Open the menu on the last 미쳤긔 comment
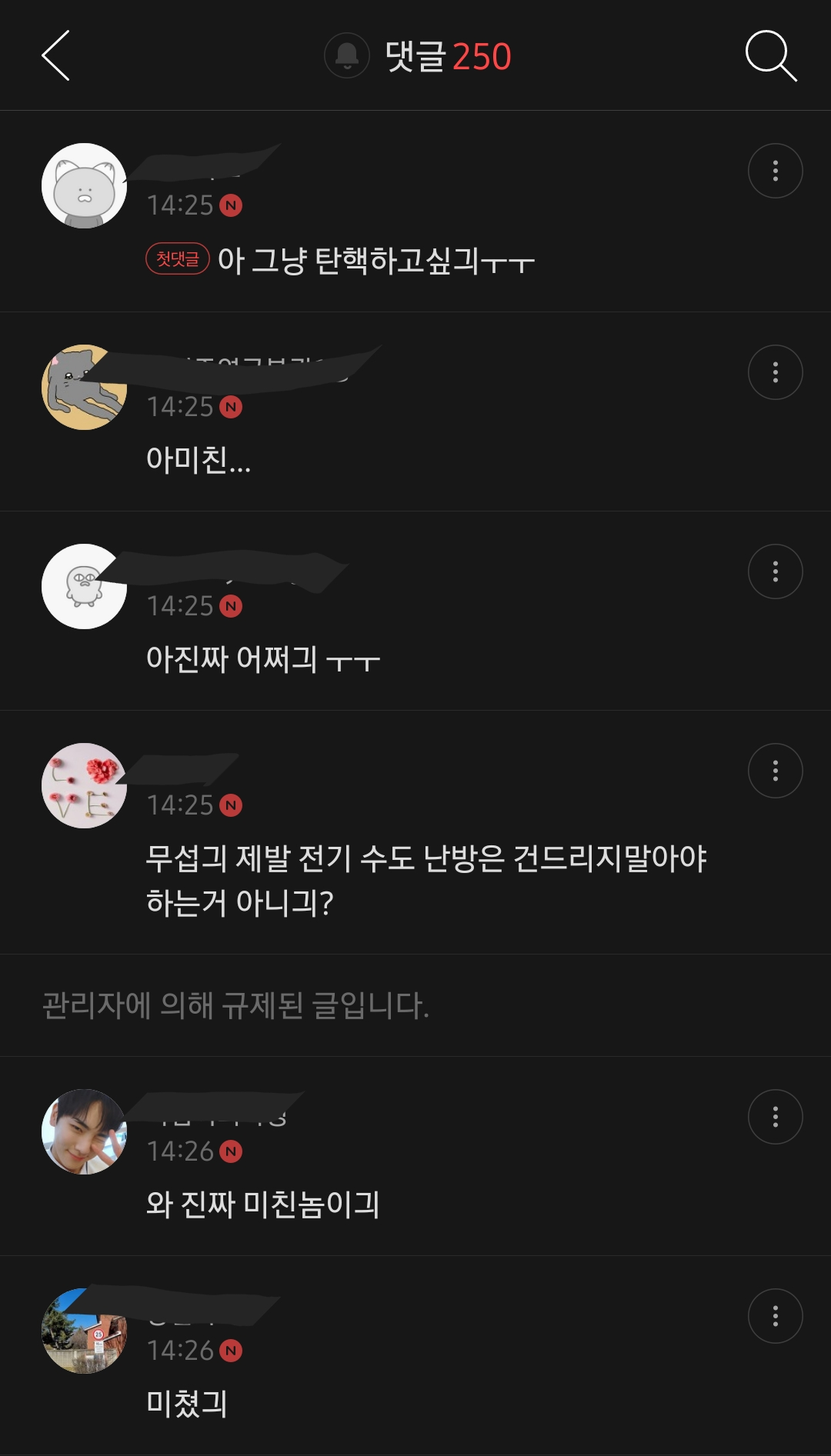Image resolution: width=831 pixels, height=1456 pixels. tap(775, 1316)
